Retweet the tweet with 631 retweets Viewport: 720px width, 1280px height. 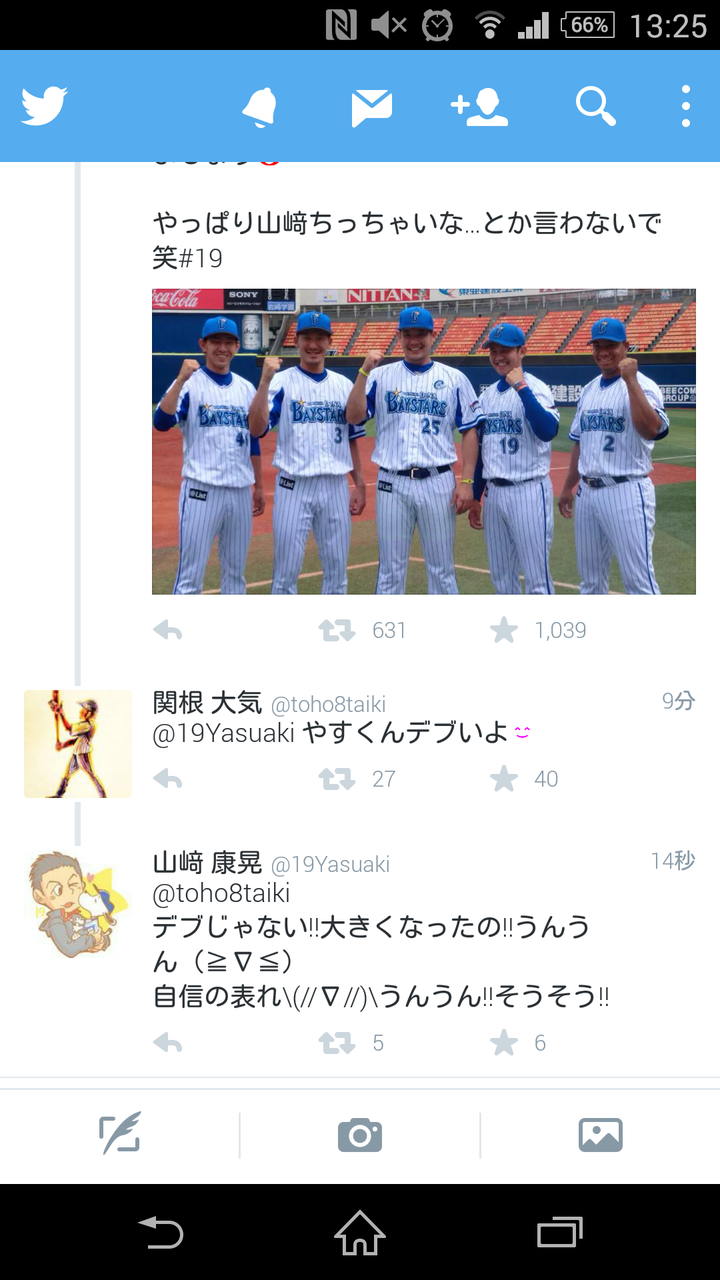click(337, 630)
